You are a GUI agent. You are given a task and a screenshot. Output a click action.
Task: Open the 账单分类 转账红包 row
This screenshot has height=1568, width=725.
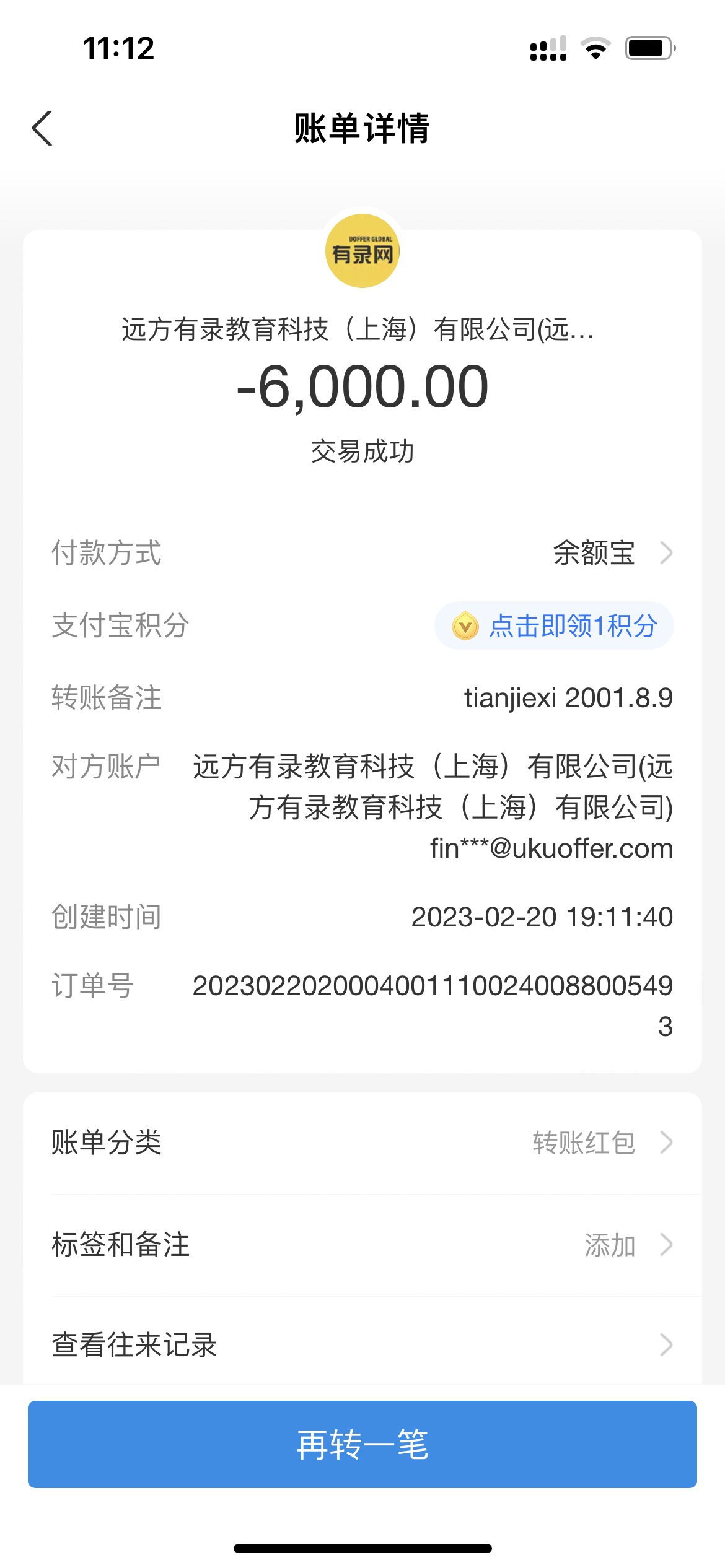pyautogui.click(x=362, y=1143)
